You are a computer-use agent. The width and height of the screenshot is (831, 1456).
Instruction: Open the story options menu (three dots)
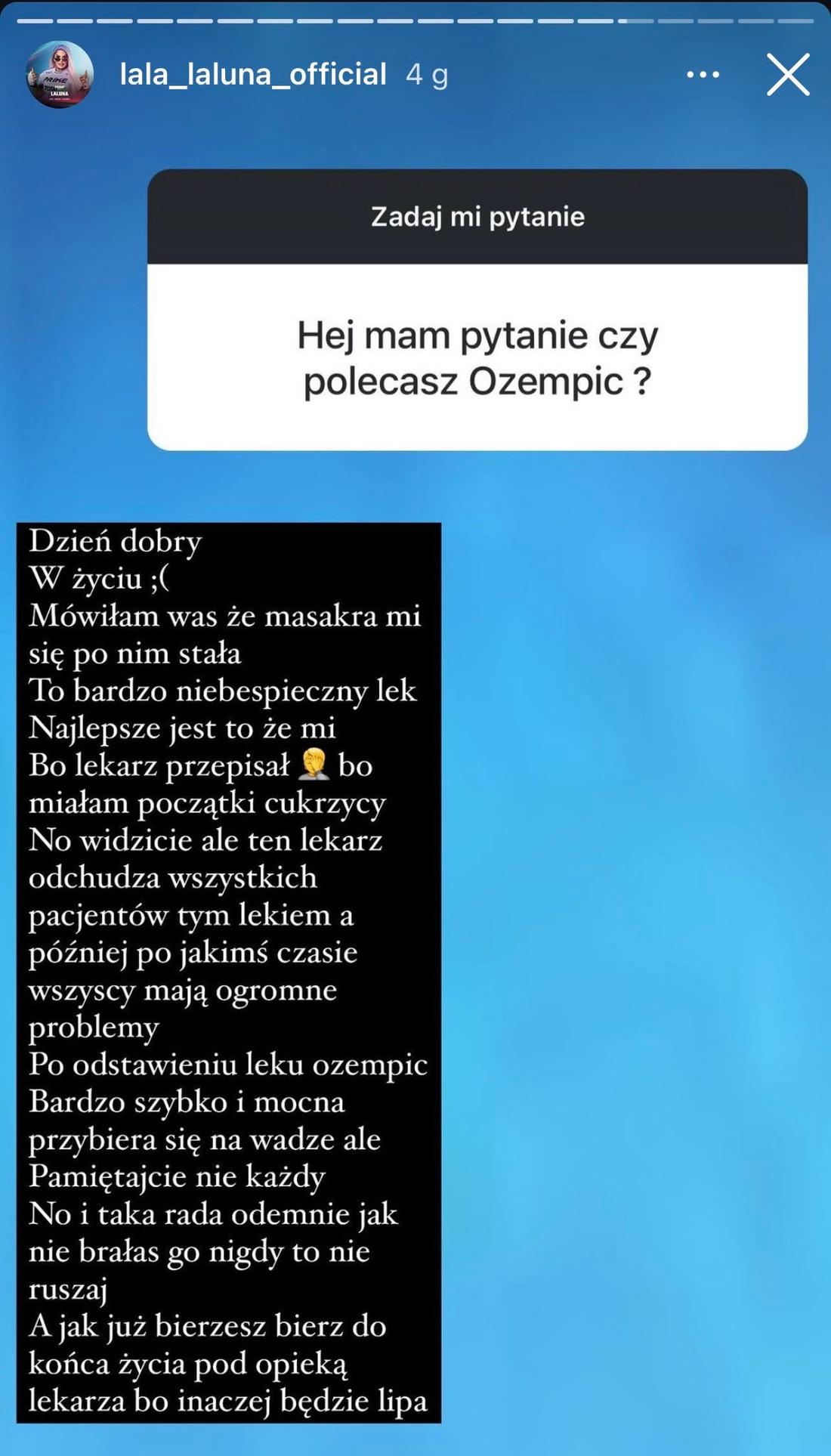[x=703, y=75]
